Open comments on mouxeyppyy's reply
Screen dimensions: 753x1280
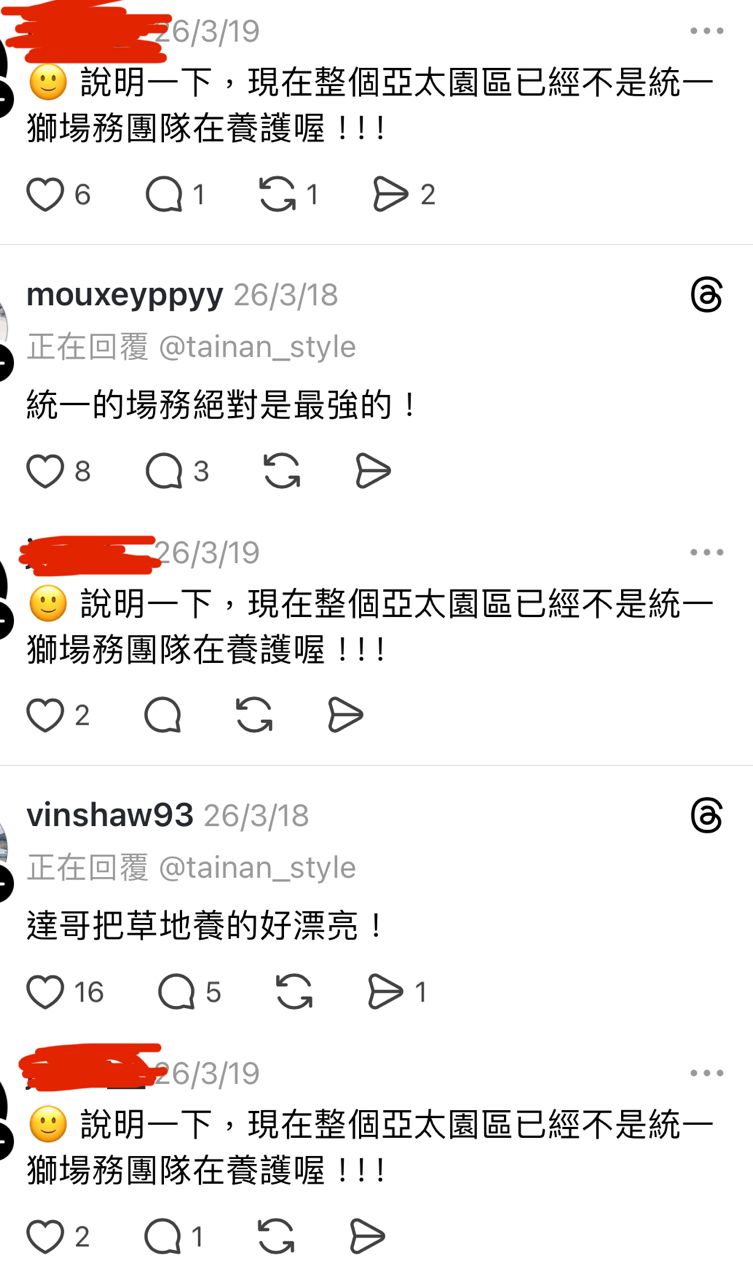pyautogui.click(x=164, y=471)
